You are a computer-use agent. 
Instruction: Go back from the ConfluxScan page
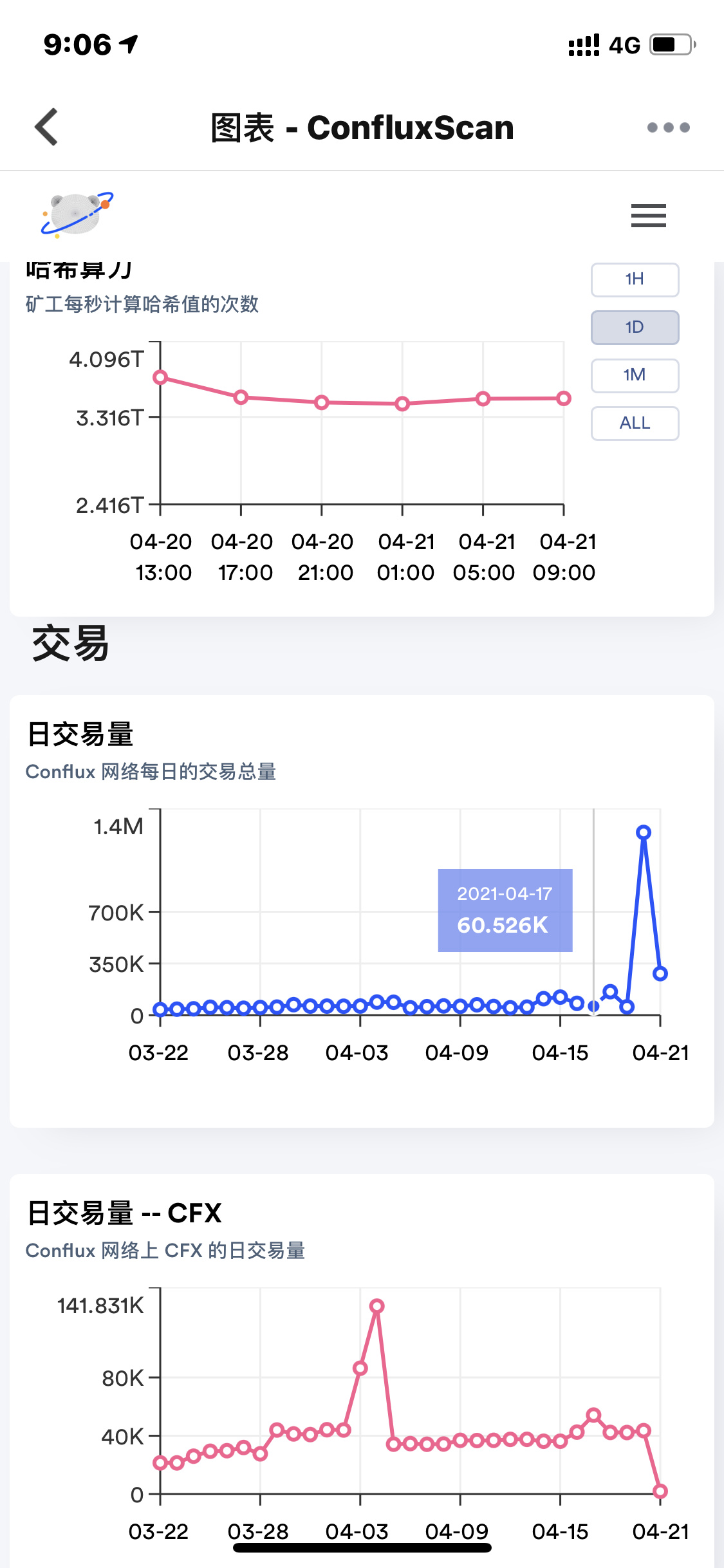click(46, 127)
